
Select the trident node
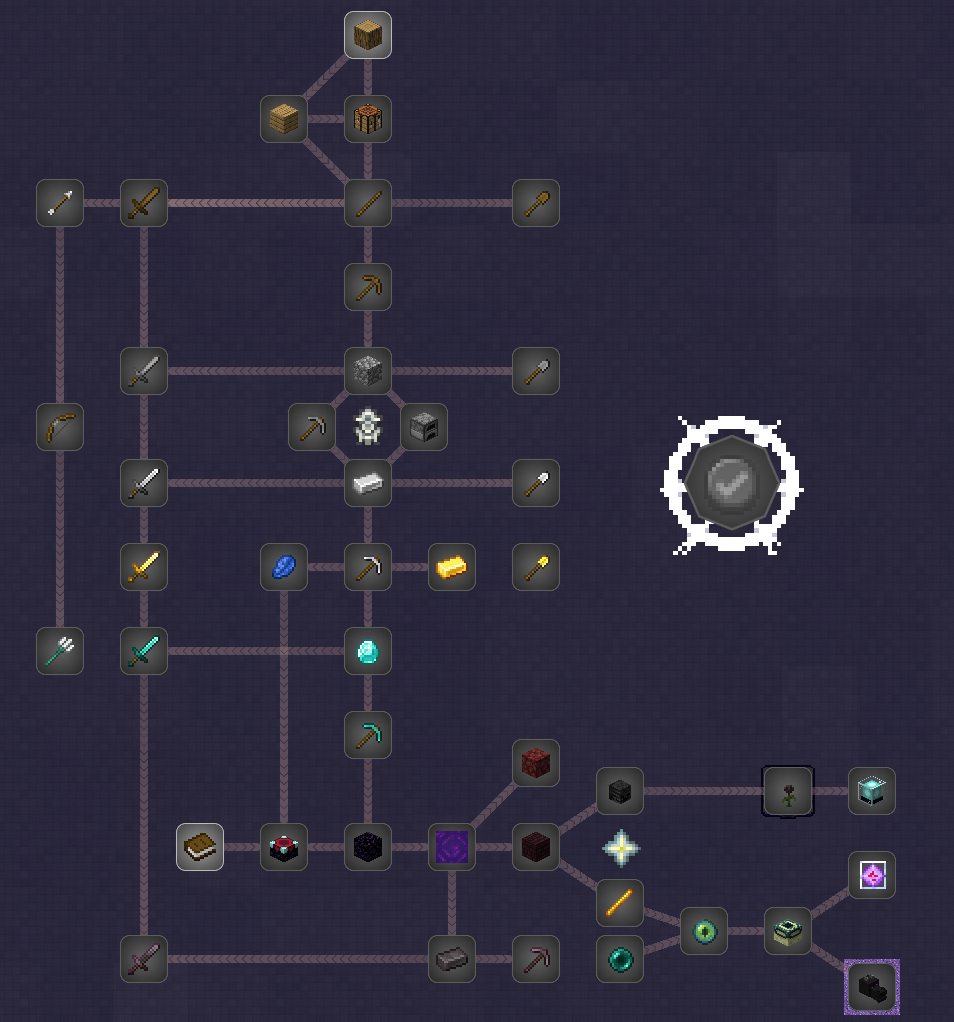[60, 651]
